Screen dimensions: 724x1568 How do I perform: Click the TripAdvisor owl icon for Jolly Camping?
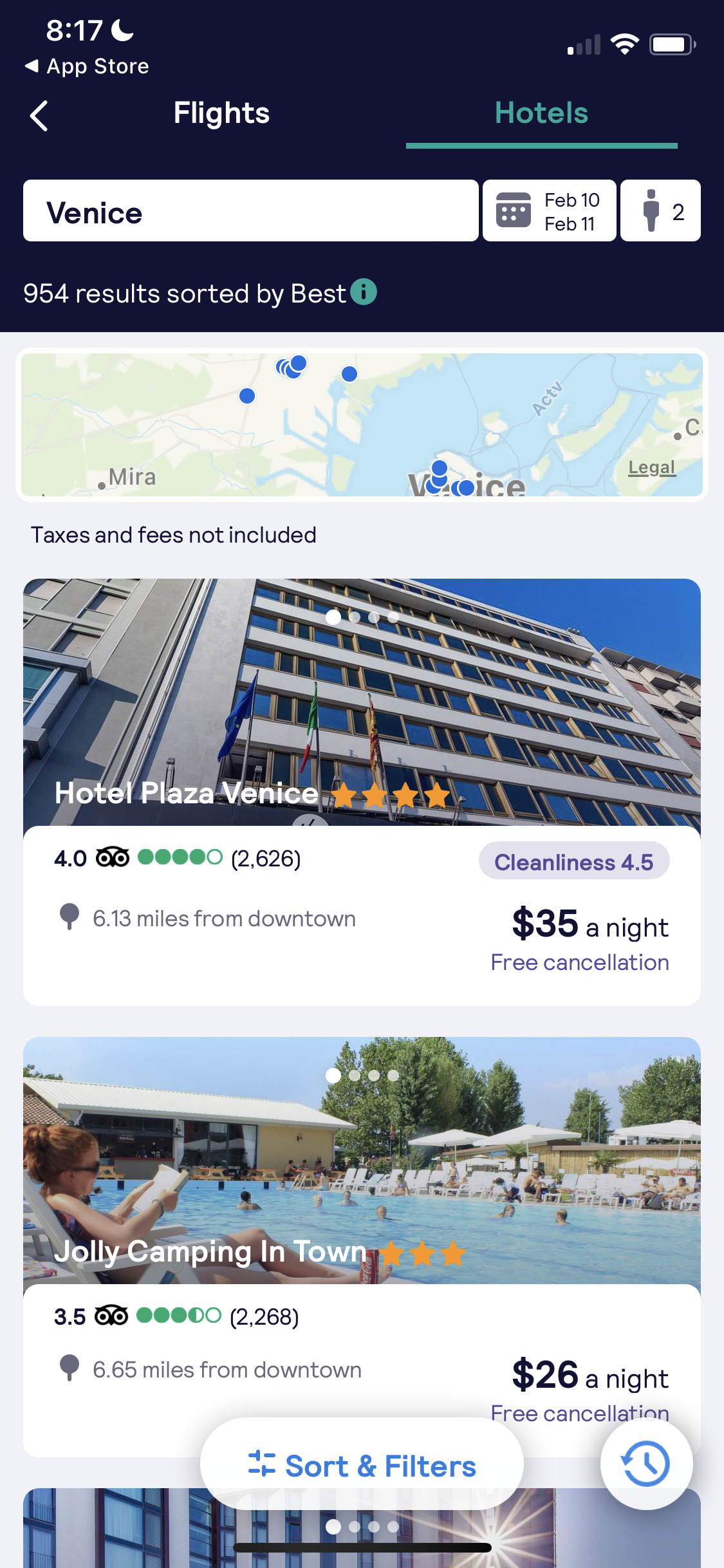pos(111,1316)
